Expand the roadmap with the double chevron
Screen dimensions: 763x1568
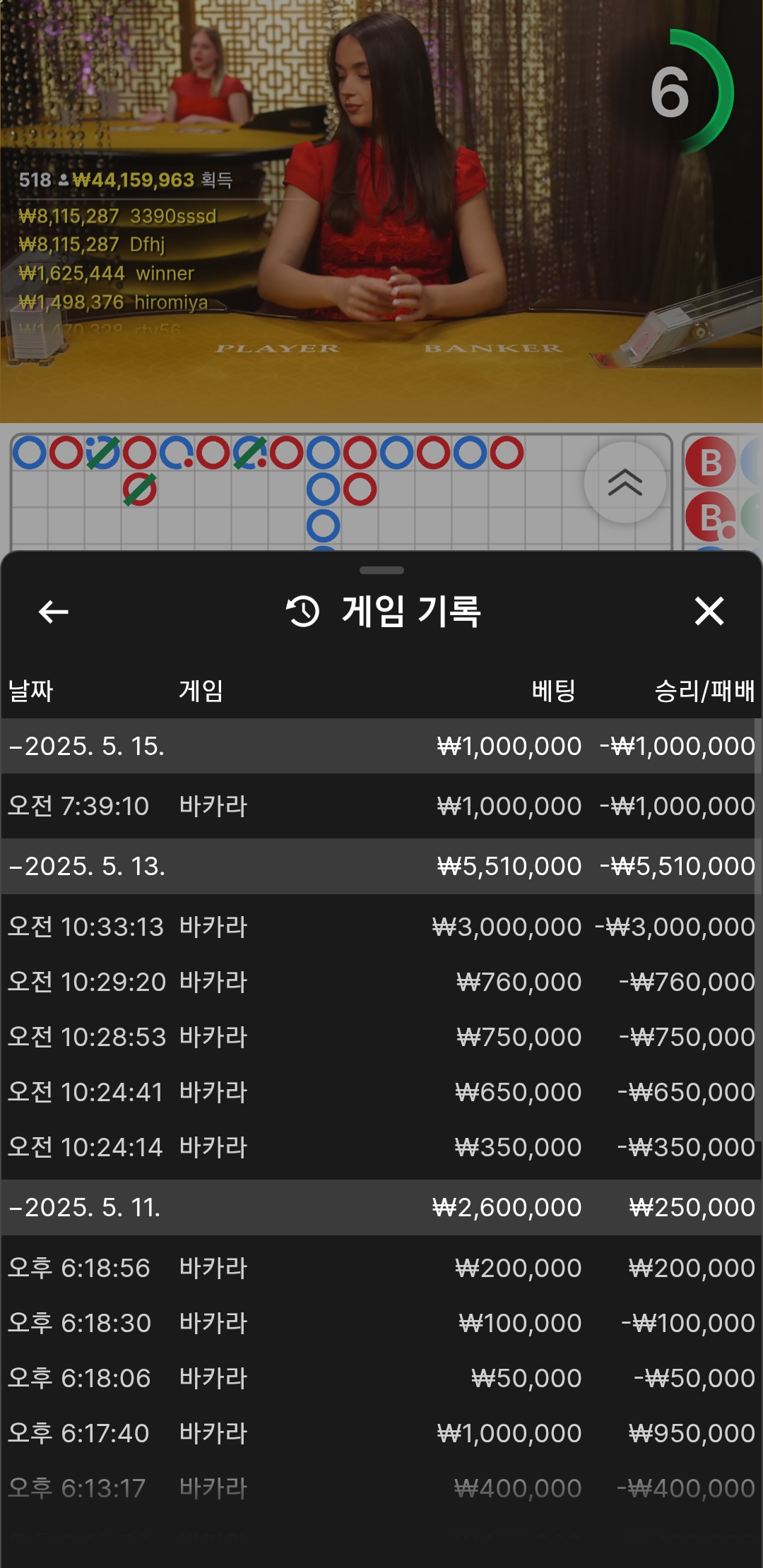(x=625, y=482)
